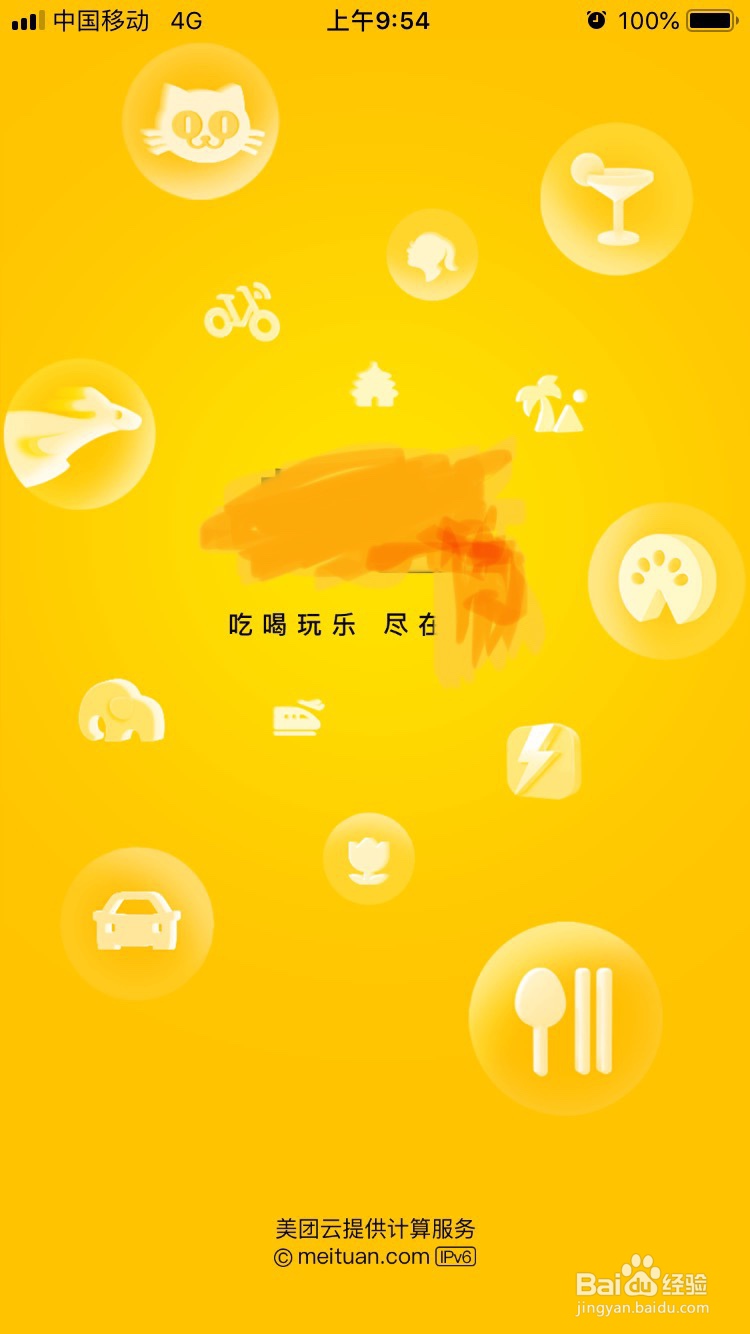The height and width of the screenshot is (1334, 750).
Task: Open the meituan.com copyright link
Action: [x=355, y=1257]
